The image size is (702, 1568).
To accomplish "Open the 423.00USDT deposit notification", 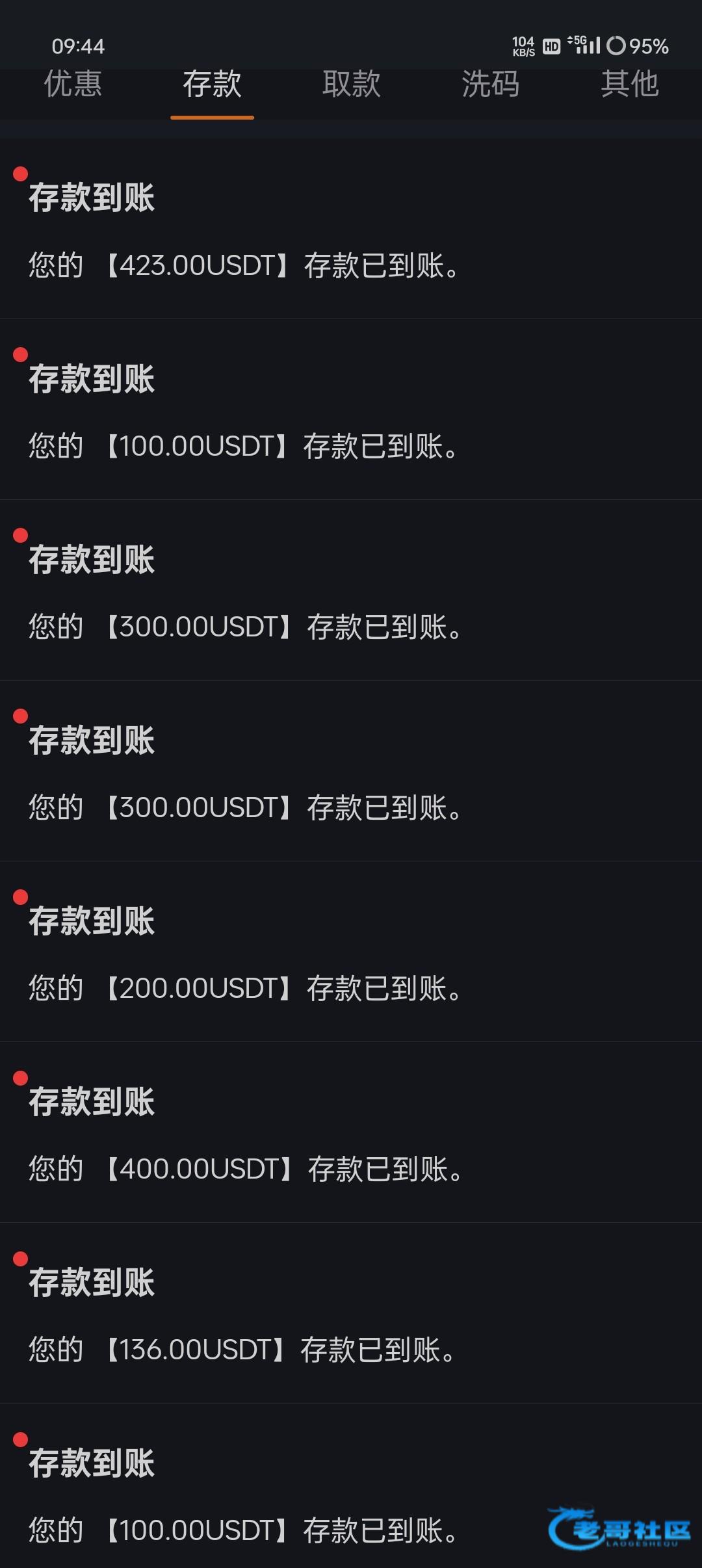I will coord(351,231).
